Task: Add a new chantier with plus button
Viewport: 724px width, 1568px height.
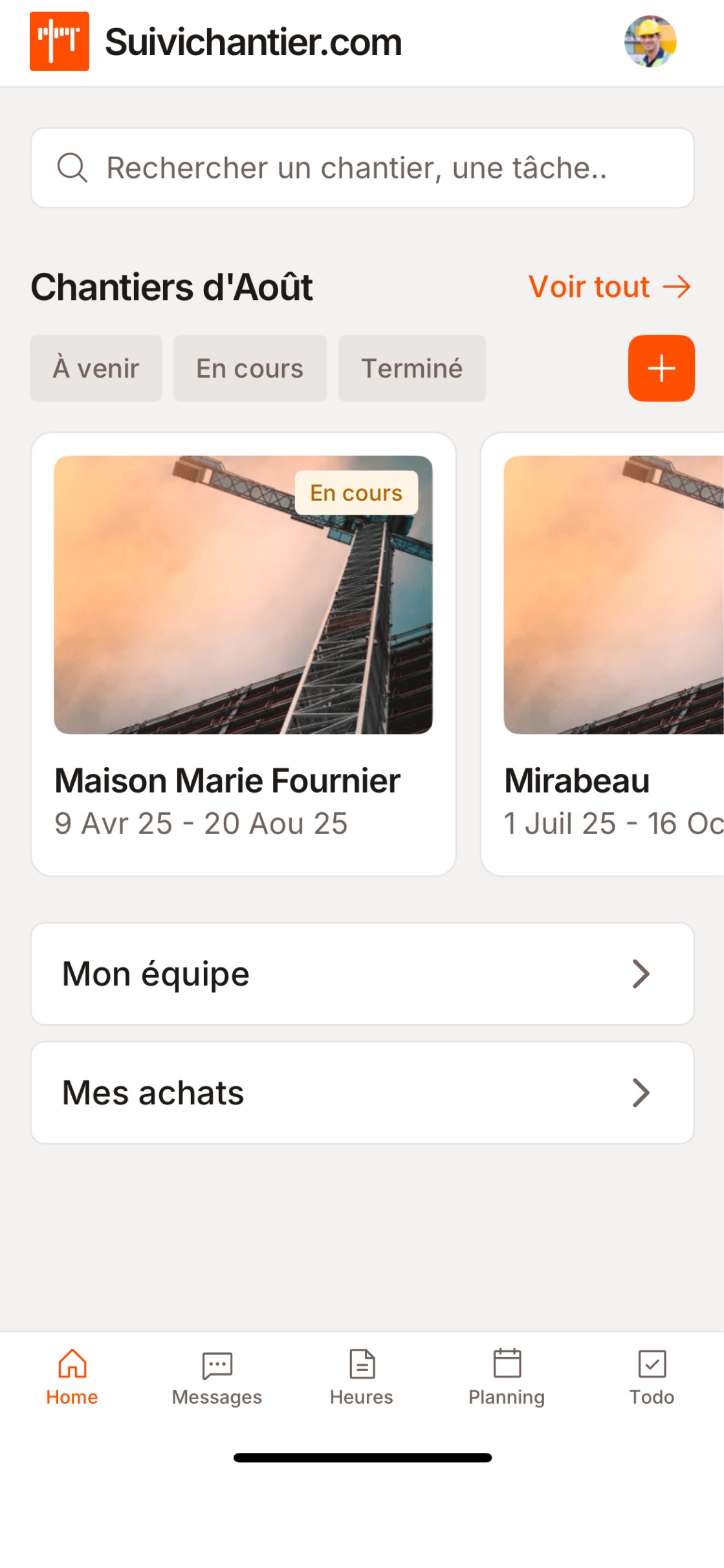Action: coord(661,369)
